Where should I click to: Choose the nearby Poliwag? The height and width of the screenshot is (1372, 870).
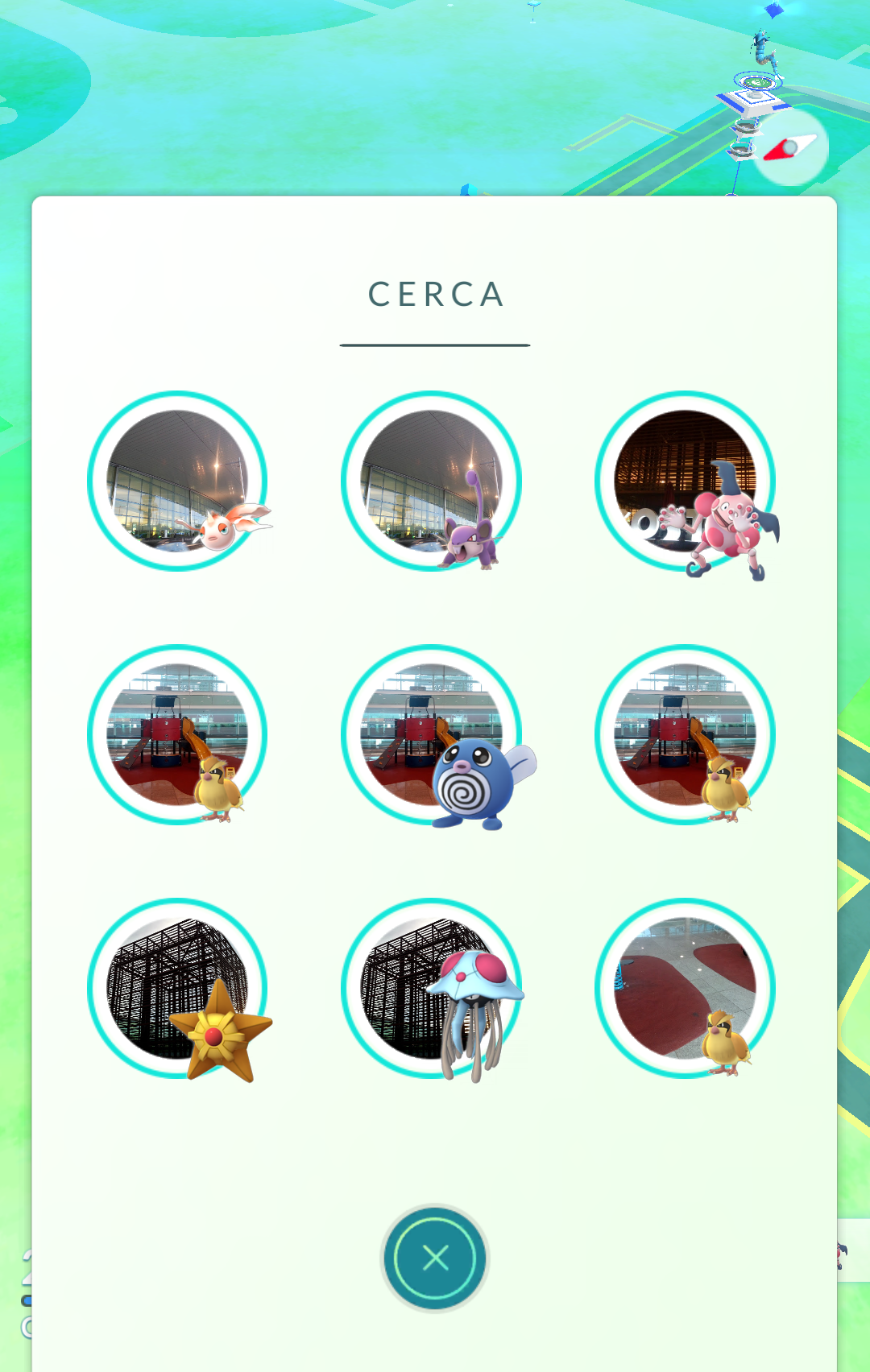coord(432,735)
